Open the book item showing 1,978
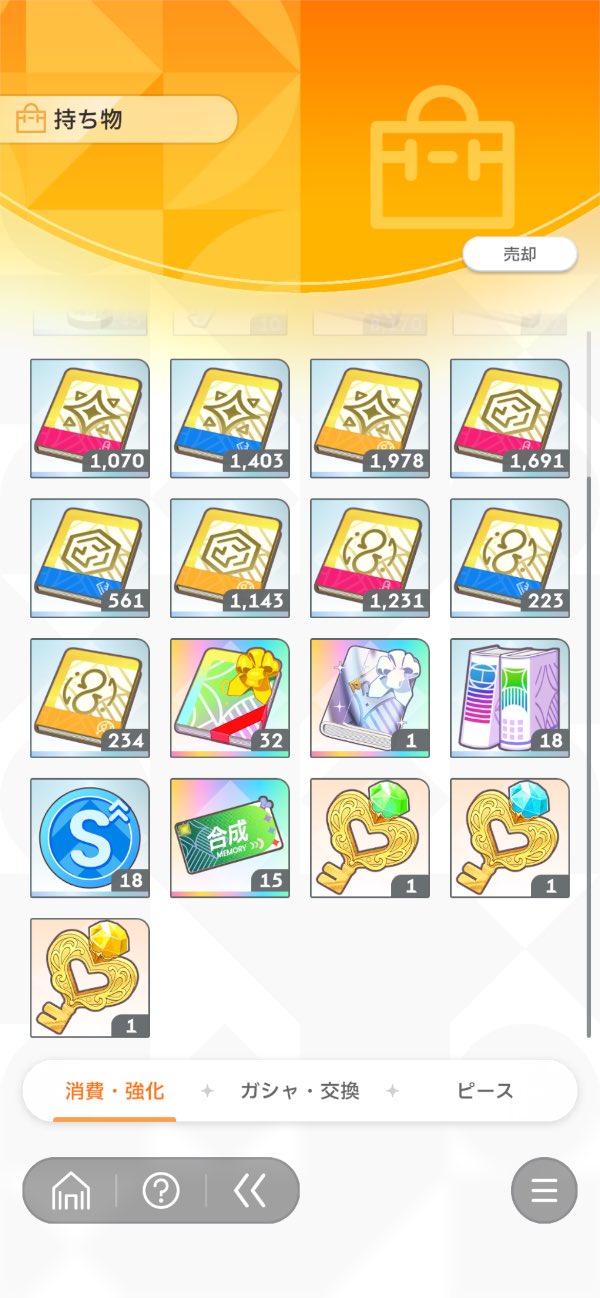This screenshot has height=1298, width=600. pyautogui.click(x=370, y=418)
